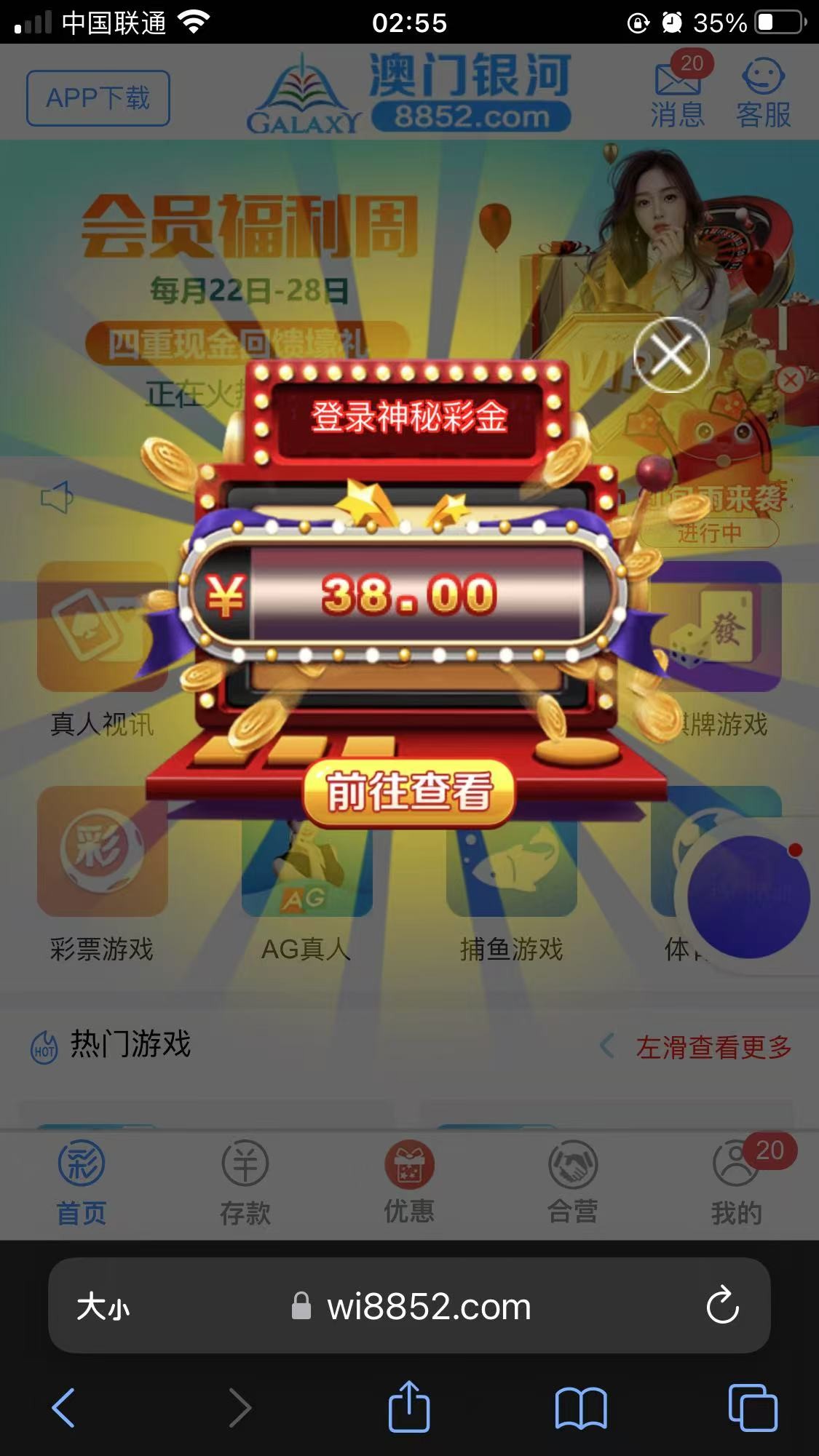
Task: Contact 客服 customer service
Action: tap(763, 92)
